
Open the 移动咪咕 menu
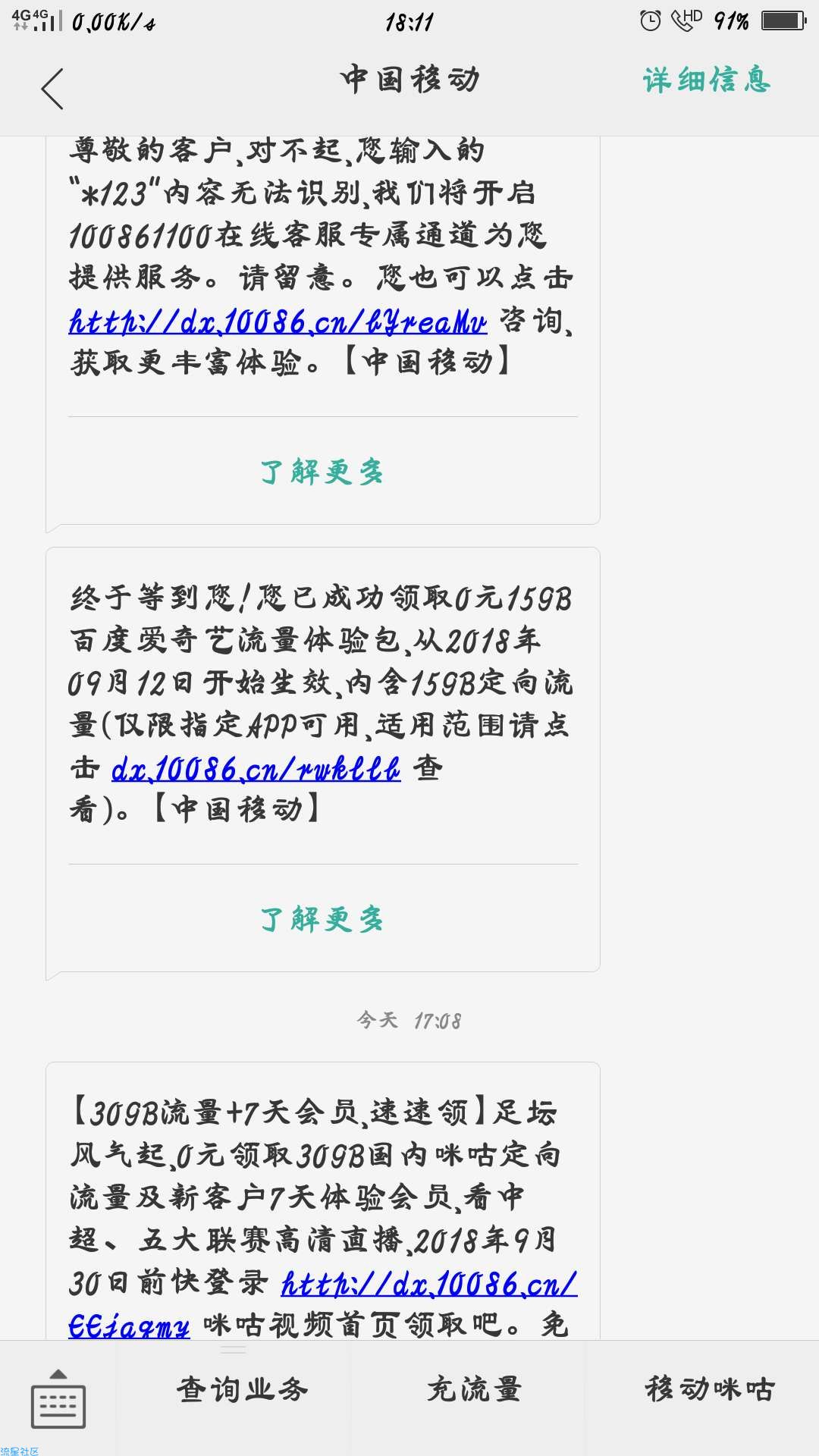(x=709, y=1389)
